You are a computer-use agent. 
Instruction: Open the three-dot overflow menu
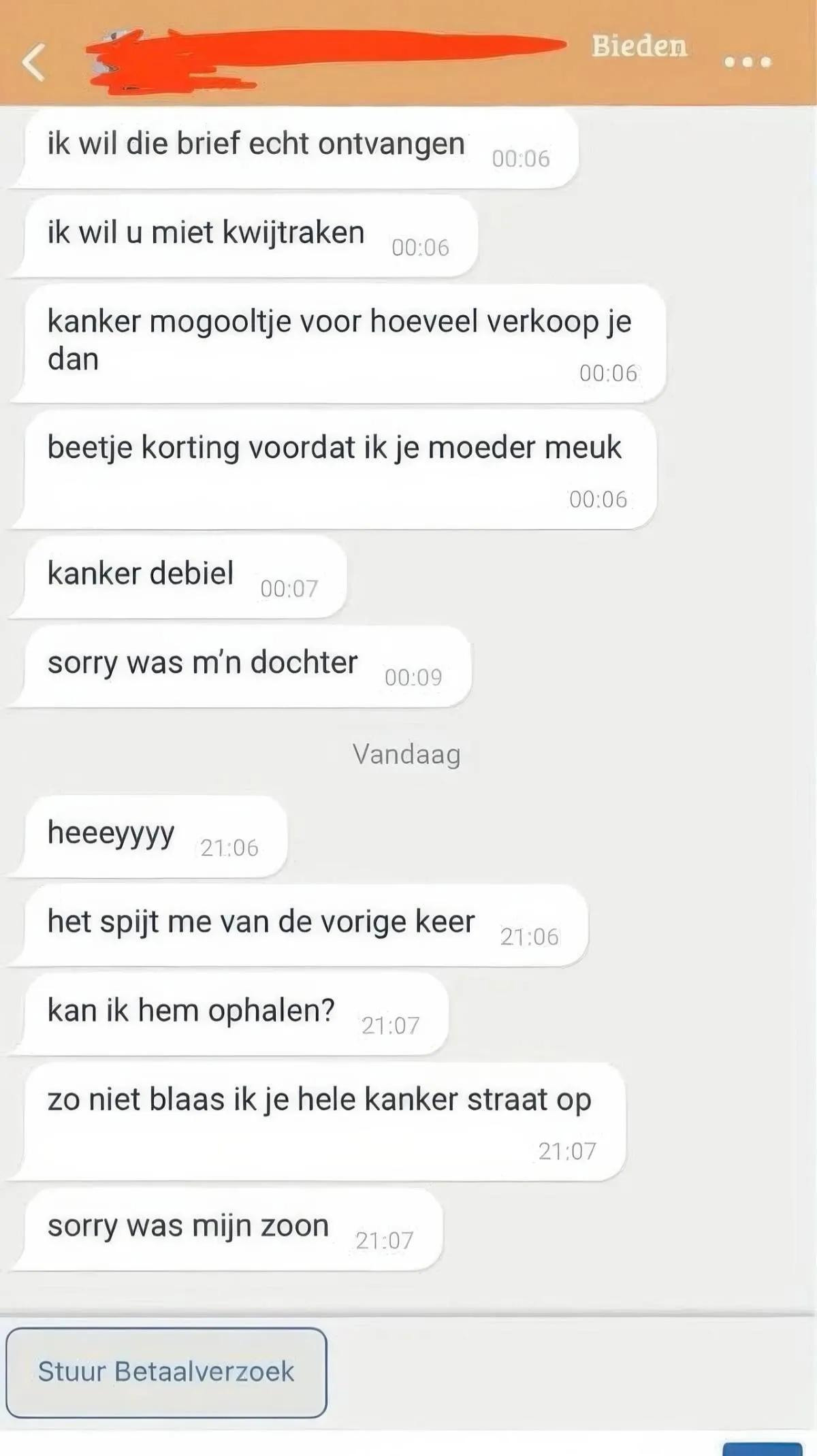(x=747, y=62)
